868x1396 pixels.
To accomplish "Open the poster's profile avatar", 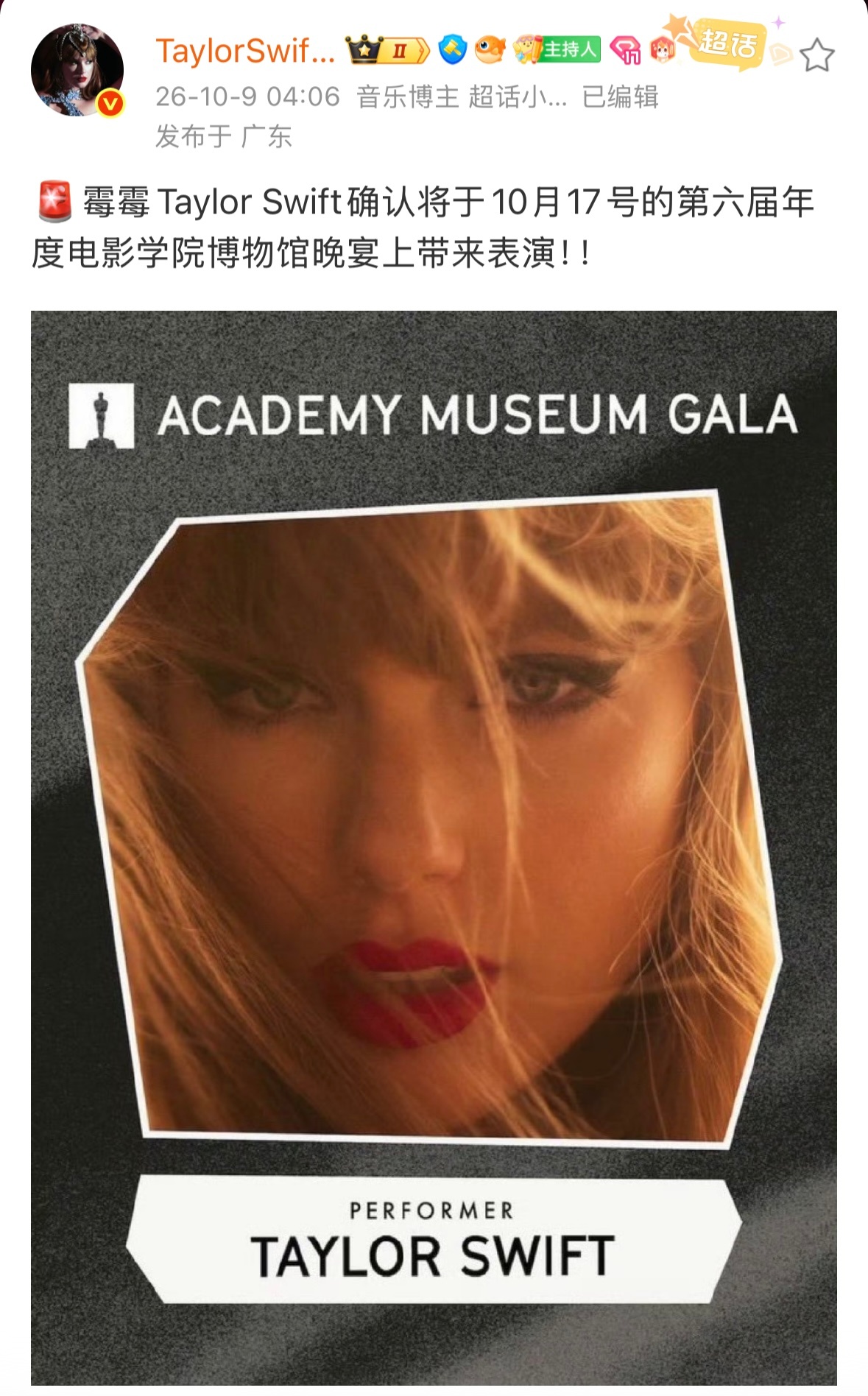I will (77, 70).
